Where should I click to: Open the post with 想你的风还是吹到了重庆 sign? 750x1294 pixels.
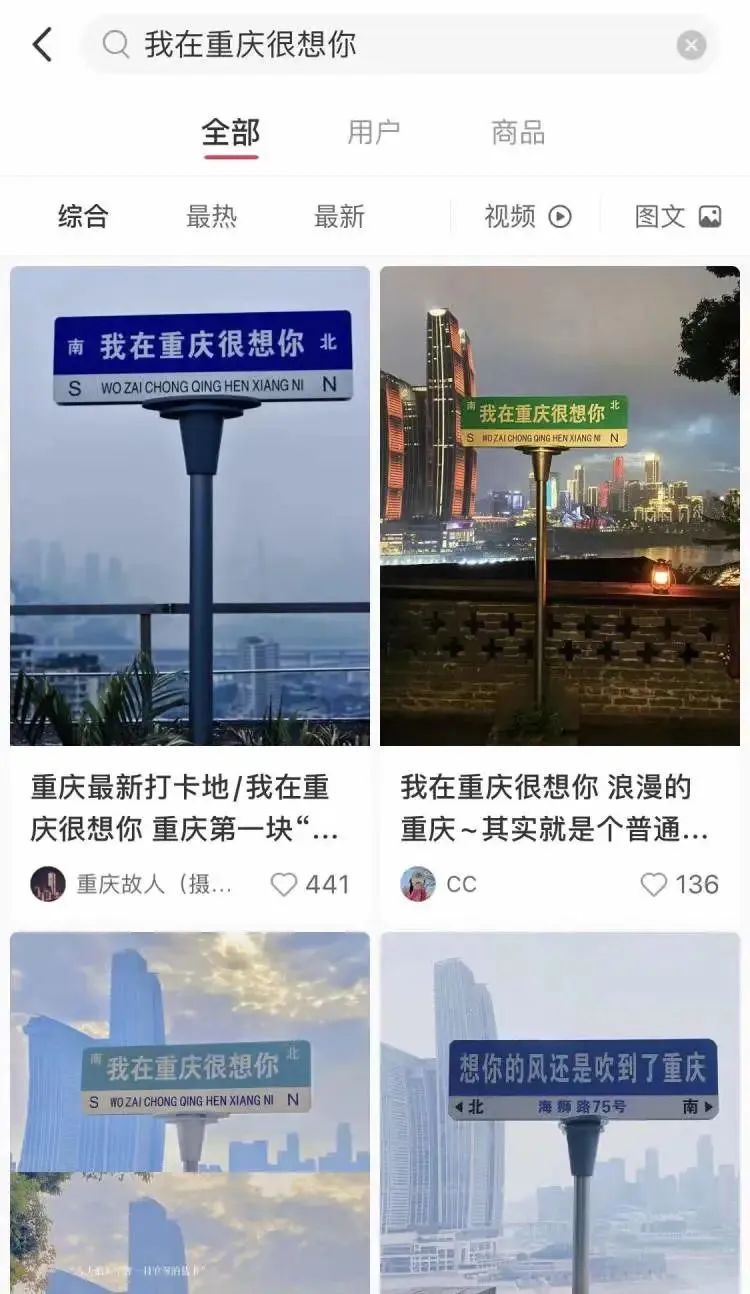[560, 1110]
